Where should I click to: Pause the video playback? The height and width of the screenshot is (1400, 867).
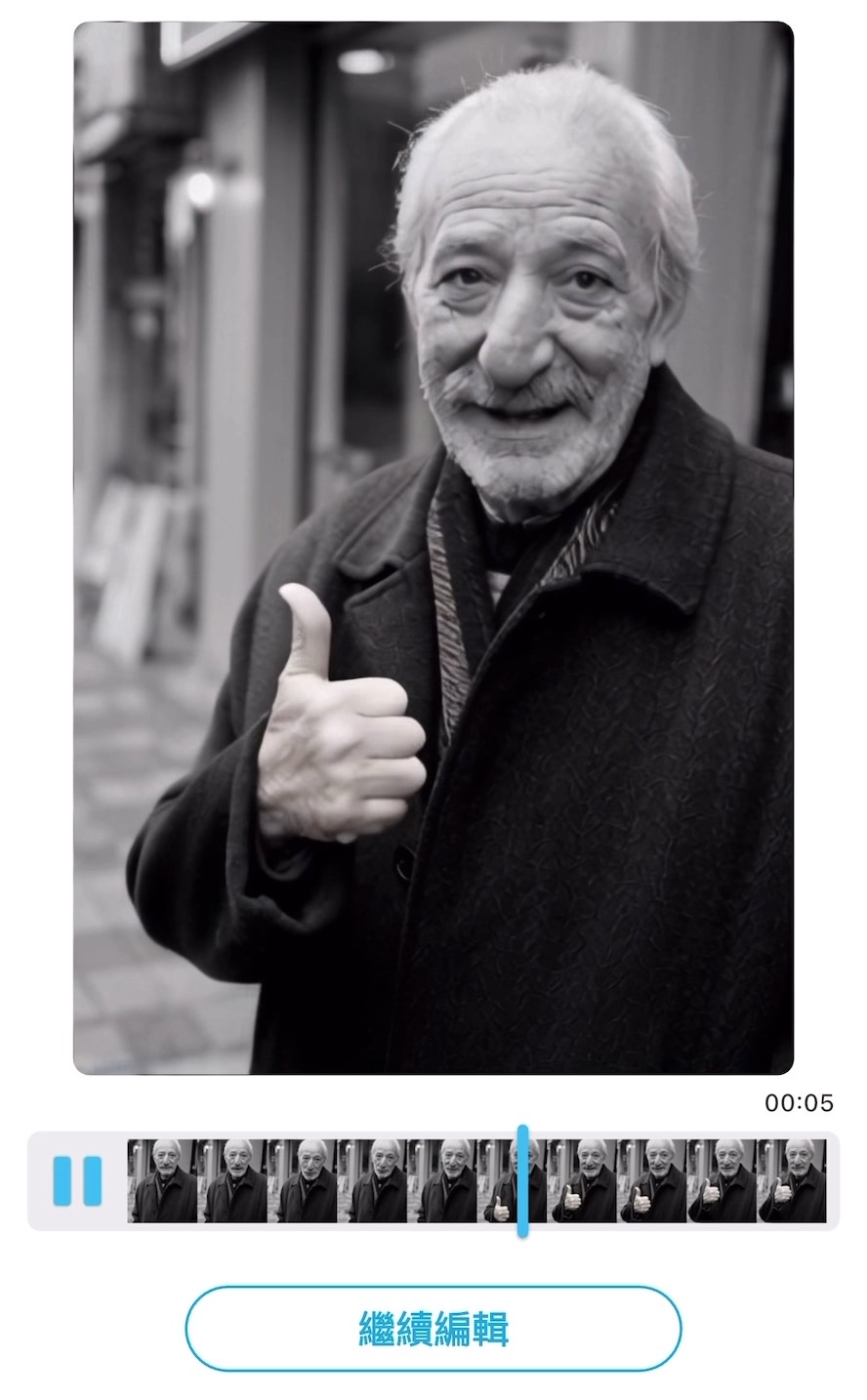point(77,1180)
